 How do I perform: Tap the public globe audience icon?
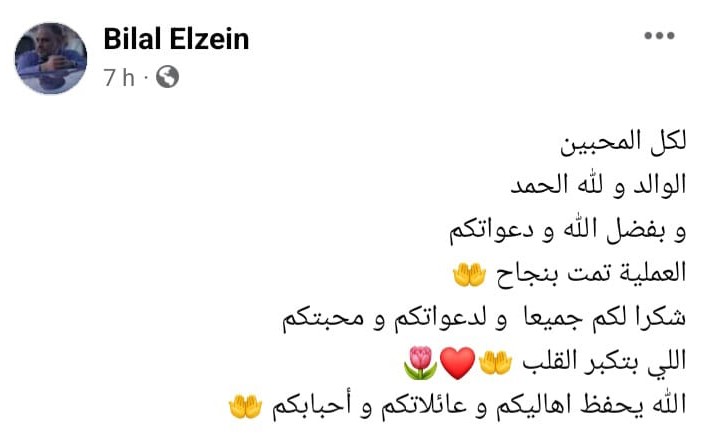click(167, 78)
